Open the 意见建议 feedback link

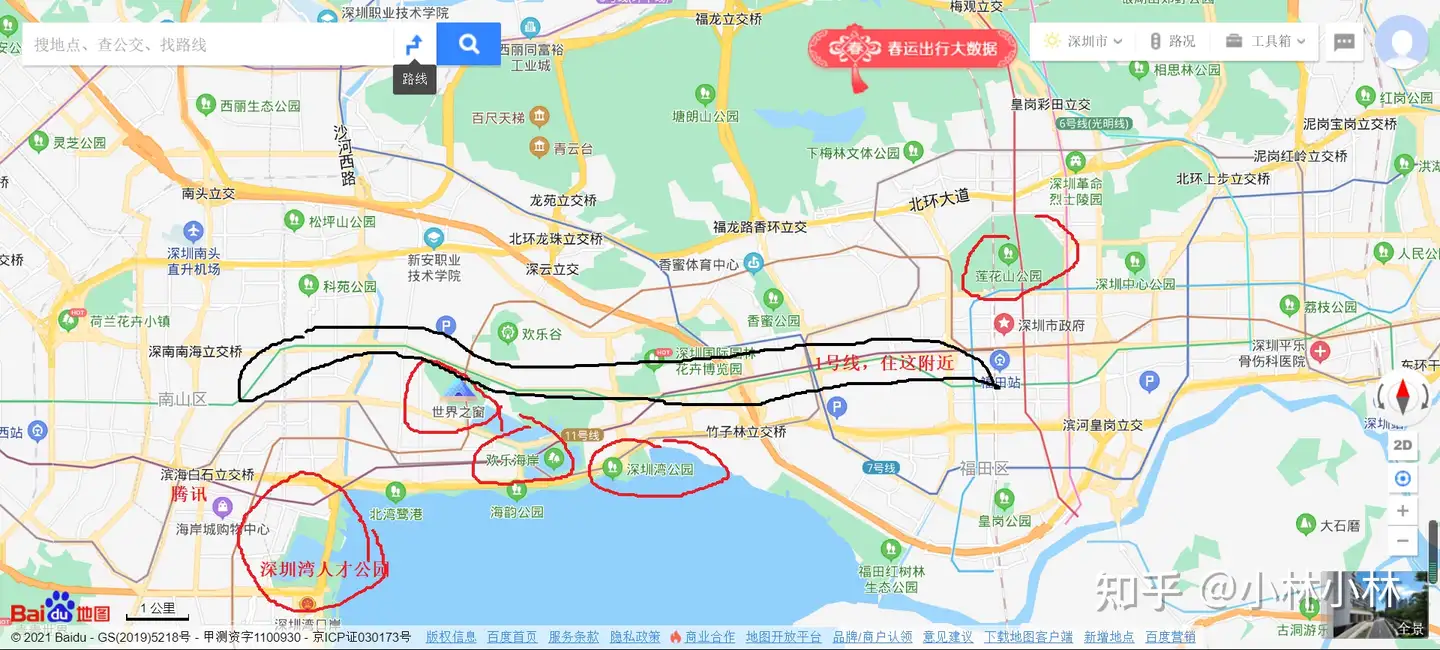[x=947, y=637]
